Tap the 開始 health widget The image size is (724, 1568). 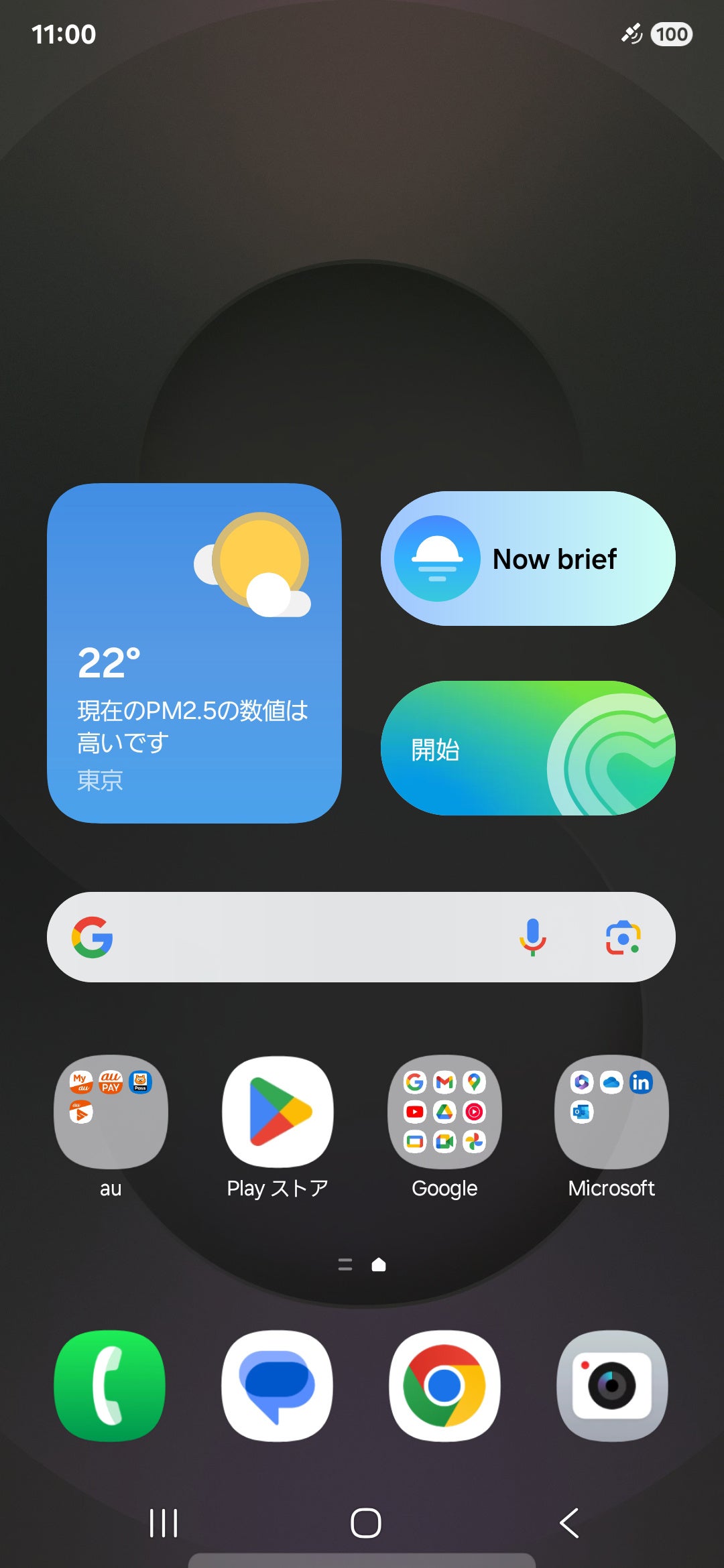528,748
